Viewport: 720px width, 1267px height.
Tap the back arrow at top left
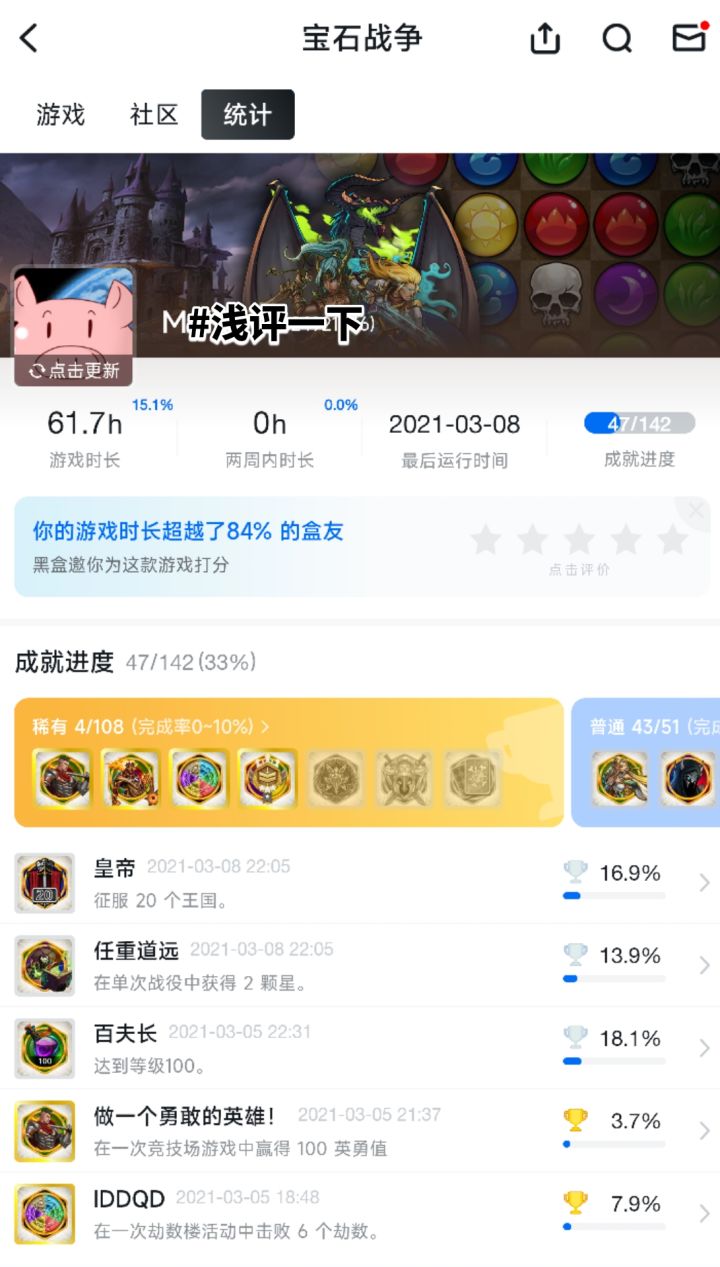pos(28,38)
